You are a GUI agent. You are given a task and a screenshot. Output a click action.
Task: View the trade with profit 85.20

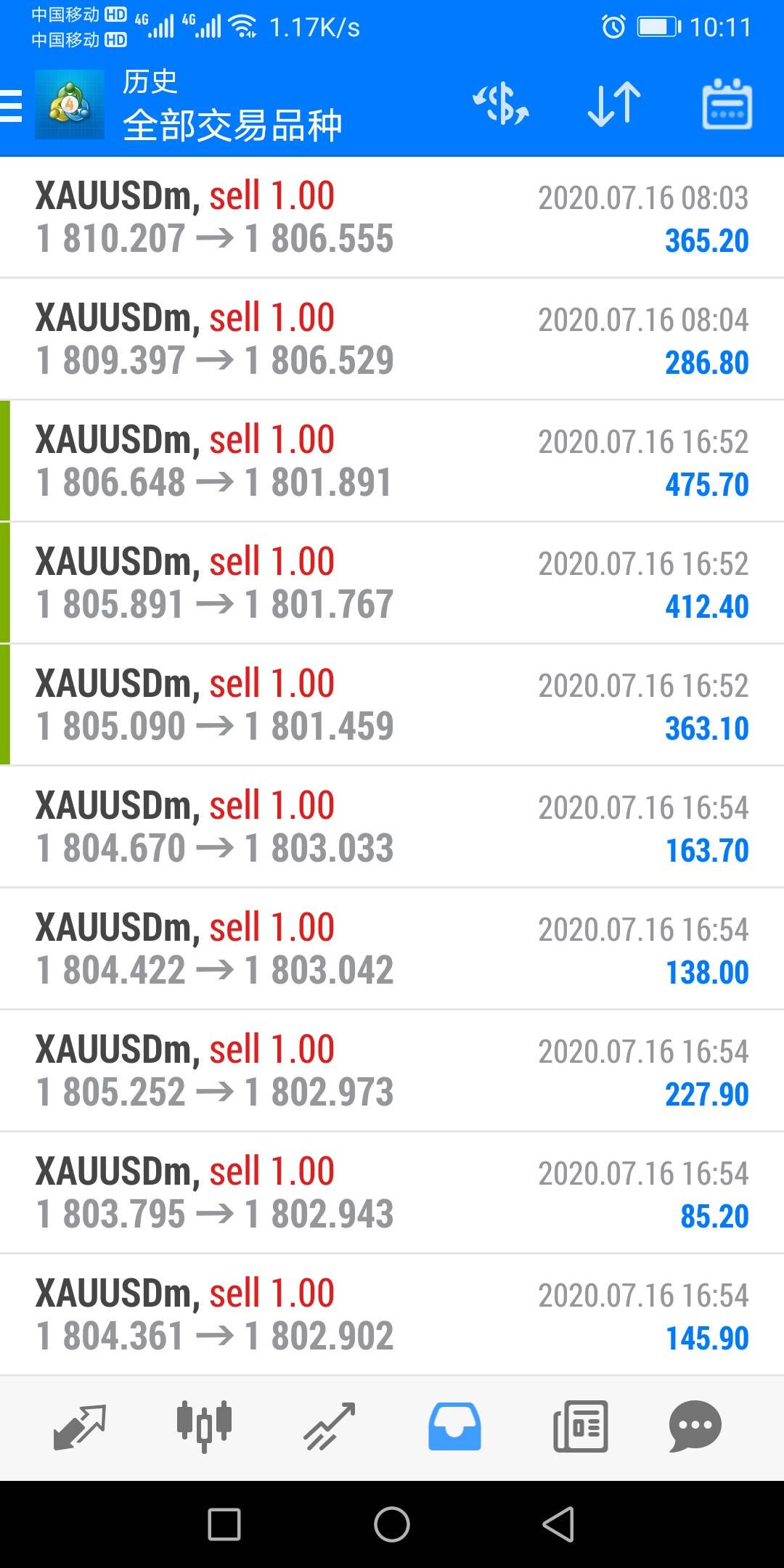click(x=392, y=1193)
